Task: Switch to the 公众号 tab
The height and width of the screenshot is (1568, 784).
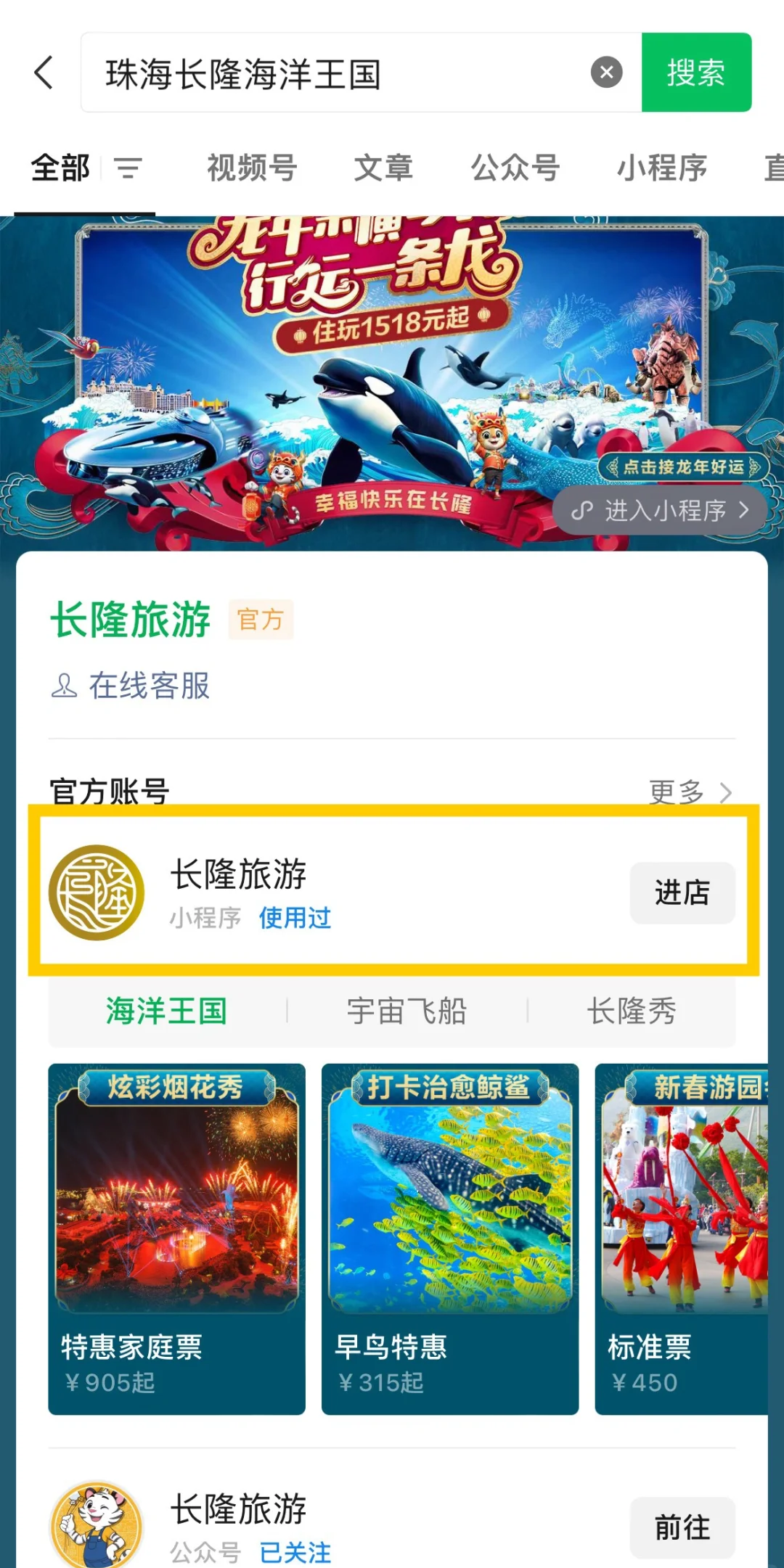Action: [x=515, y=168]
